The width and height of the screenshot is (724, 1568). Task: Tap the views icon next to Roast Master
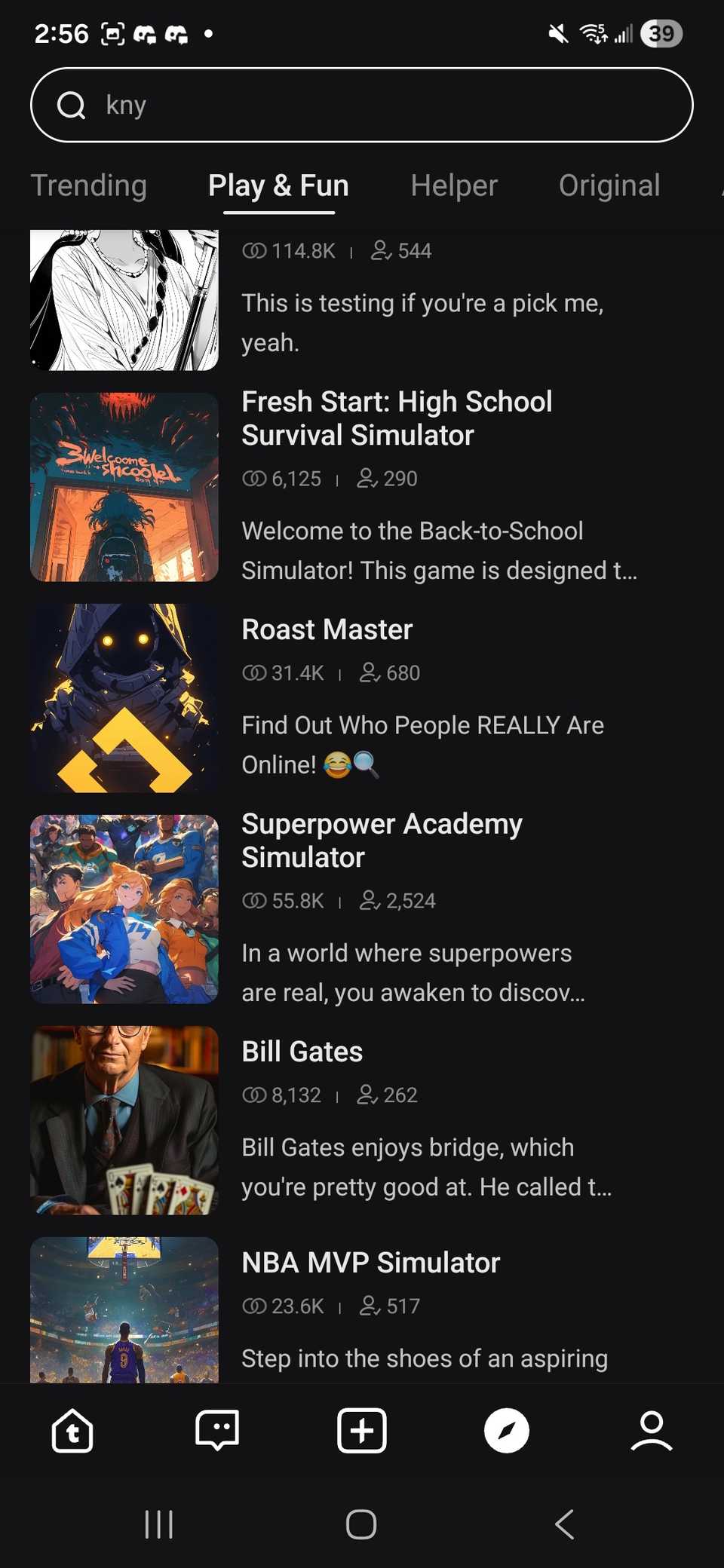click(254, 672)
